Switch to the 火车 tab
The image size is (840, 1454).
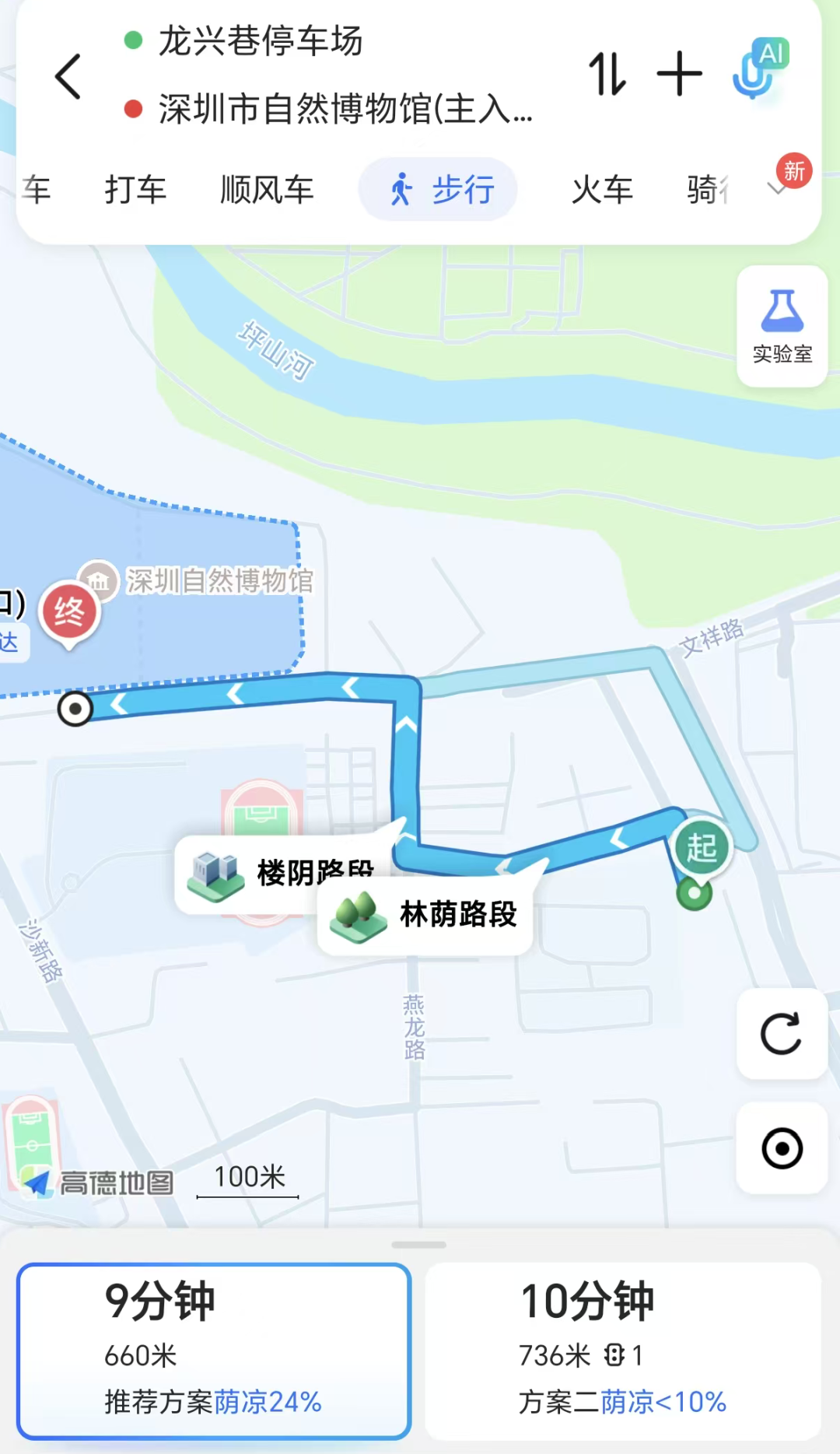click(x=602, y=190)
